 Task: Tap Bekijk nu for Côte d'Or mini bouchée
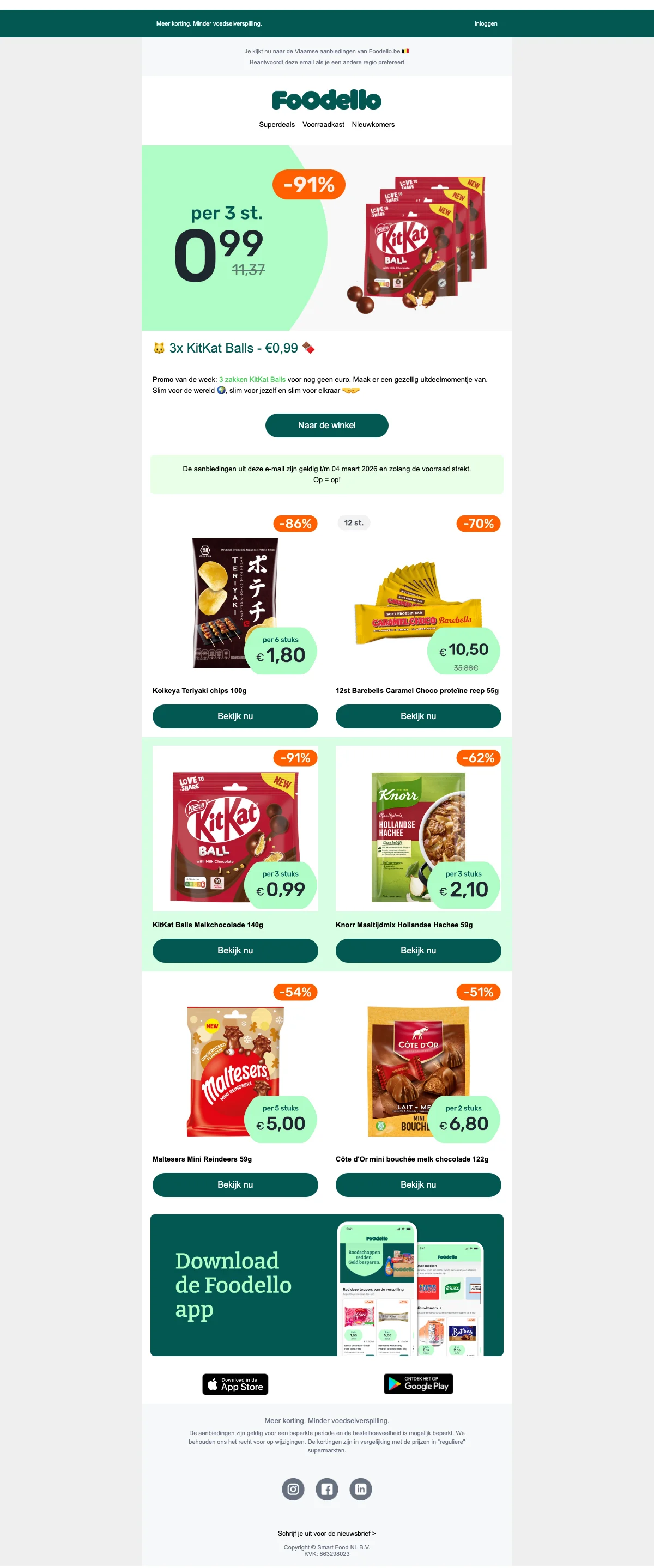coord(417,1185)
